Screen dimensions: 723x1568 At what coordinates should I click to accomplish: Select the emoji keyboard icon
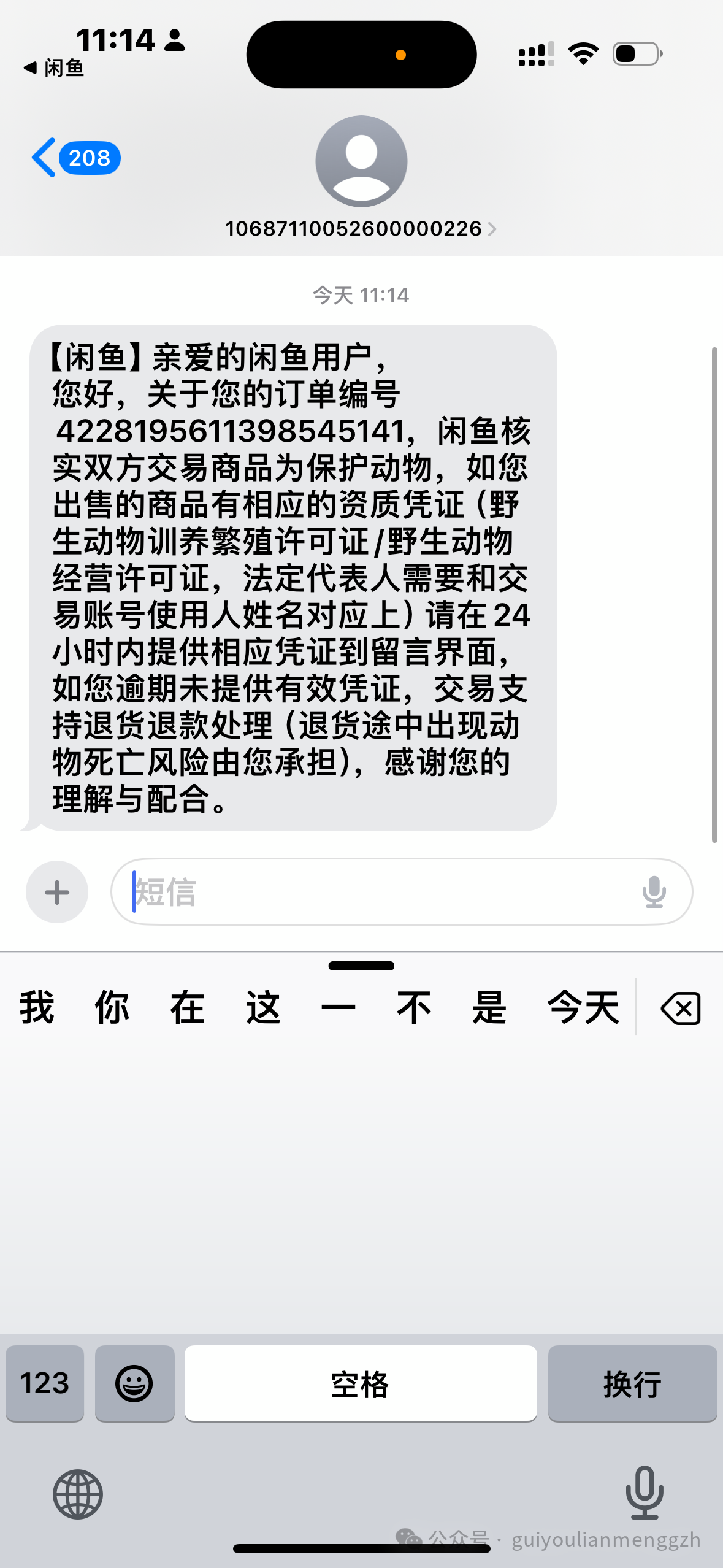coord(134,1382)
